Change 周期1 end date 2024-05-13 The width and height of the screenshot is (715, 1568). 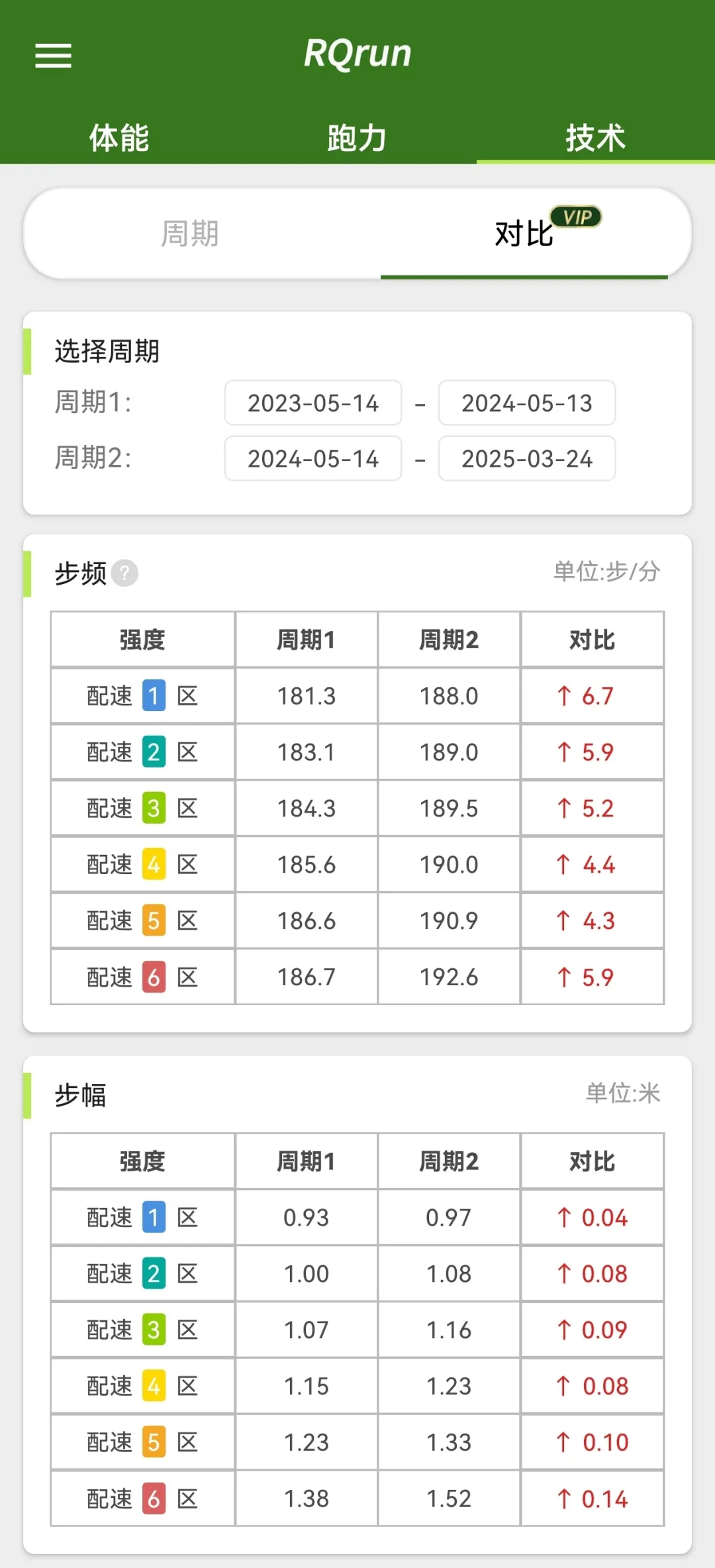click(x=527, y=403)
